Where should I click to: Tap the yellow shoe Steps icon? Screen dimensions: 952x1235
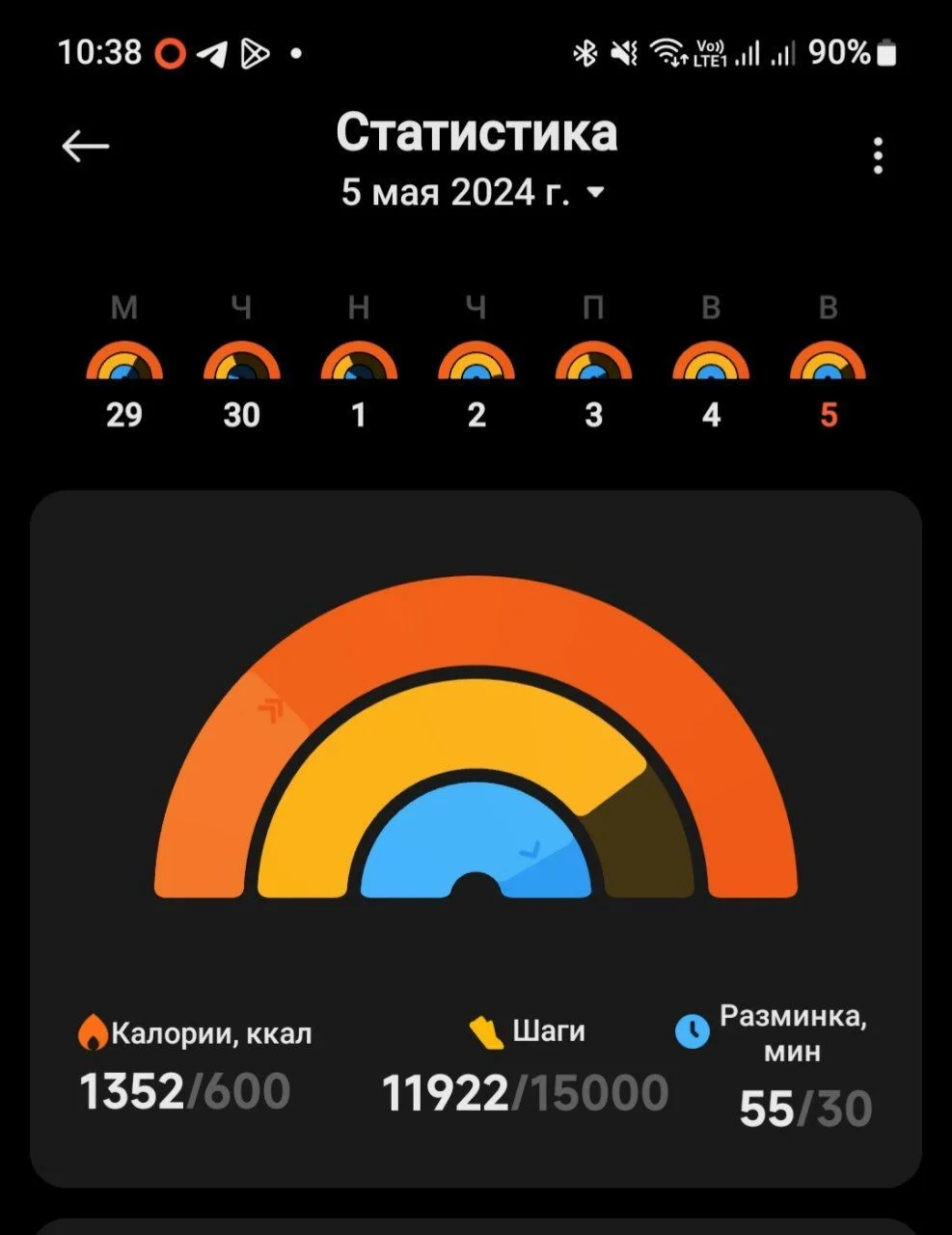tap(485, 1030)
